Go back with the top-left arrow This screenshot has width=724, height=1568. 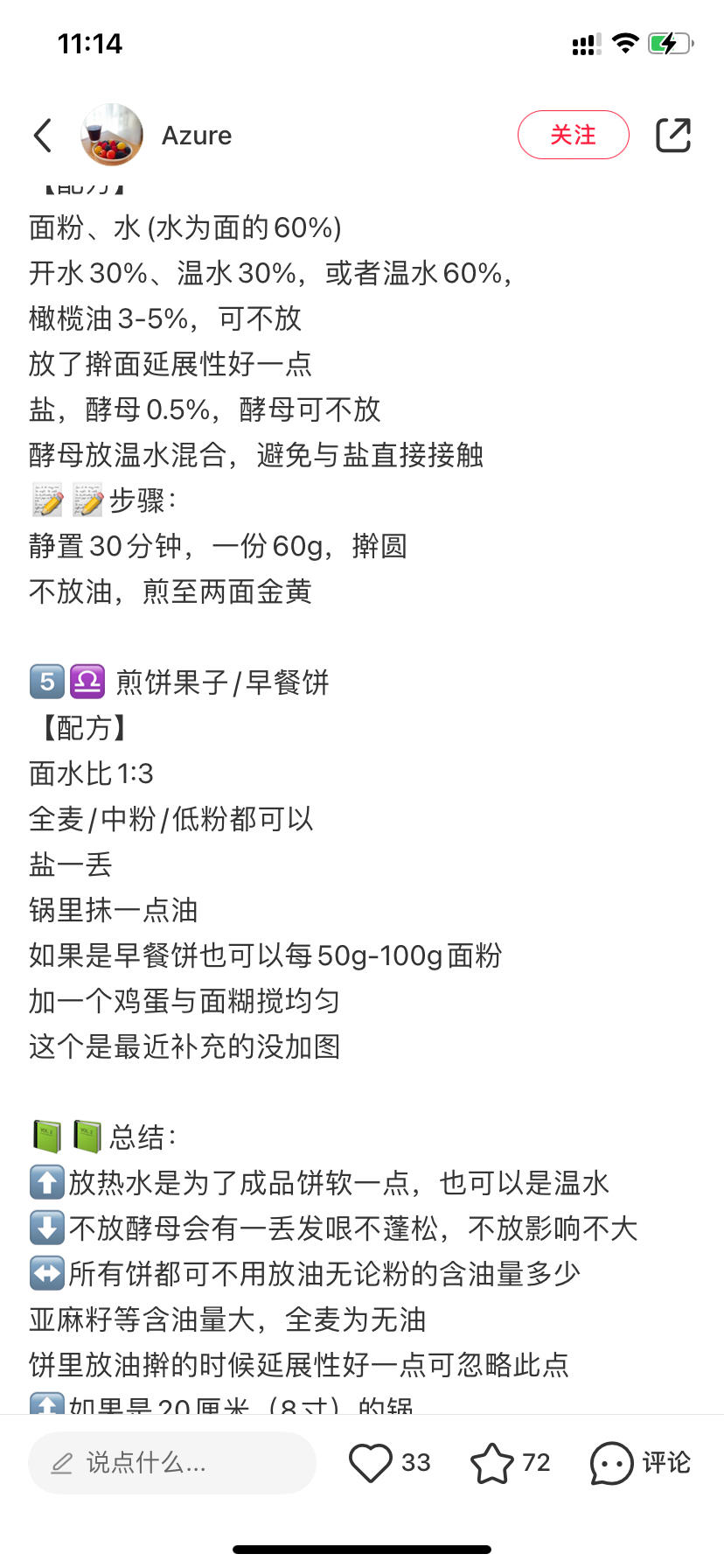[x=43, y=136]
